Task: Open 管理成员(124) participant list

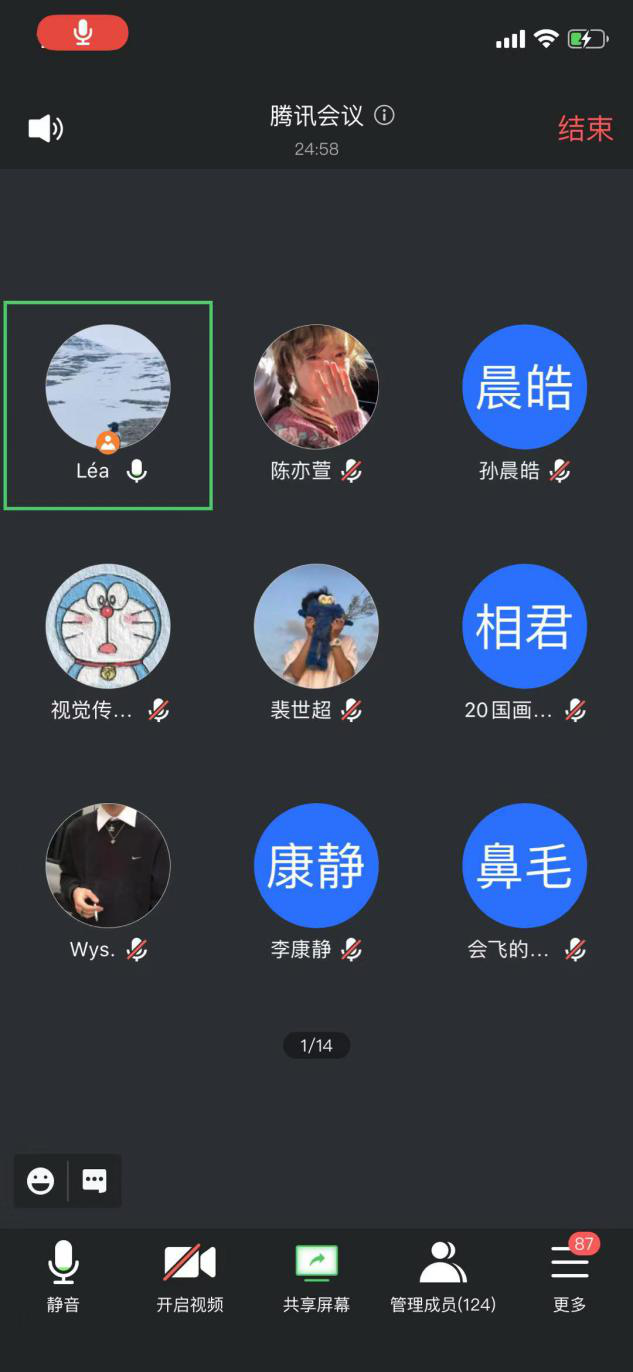Action: point(443,1274)
